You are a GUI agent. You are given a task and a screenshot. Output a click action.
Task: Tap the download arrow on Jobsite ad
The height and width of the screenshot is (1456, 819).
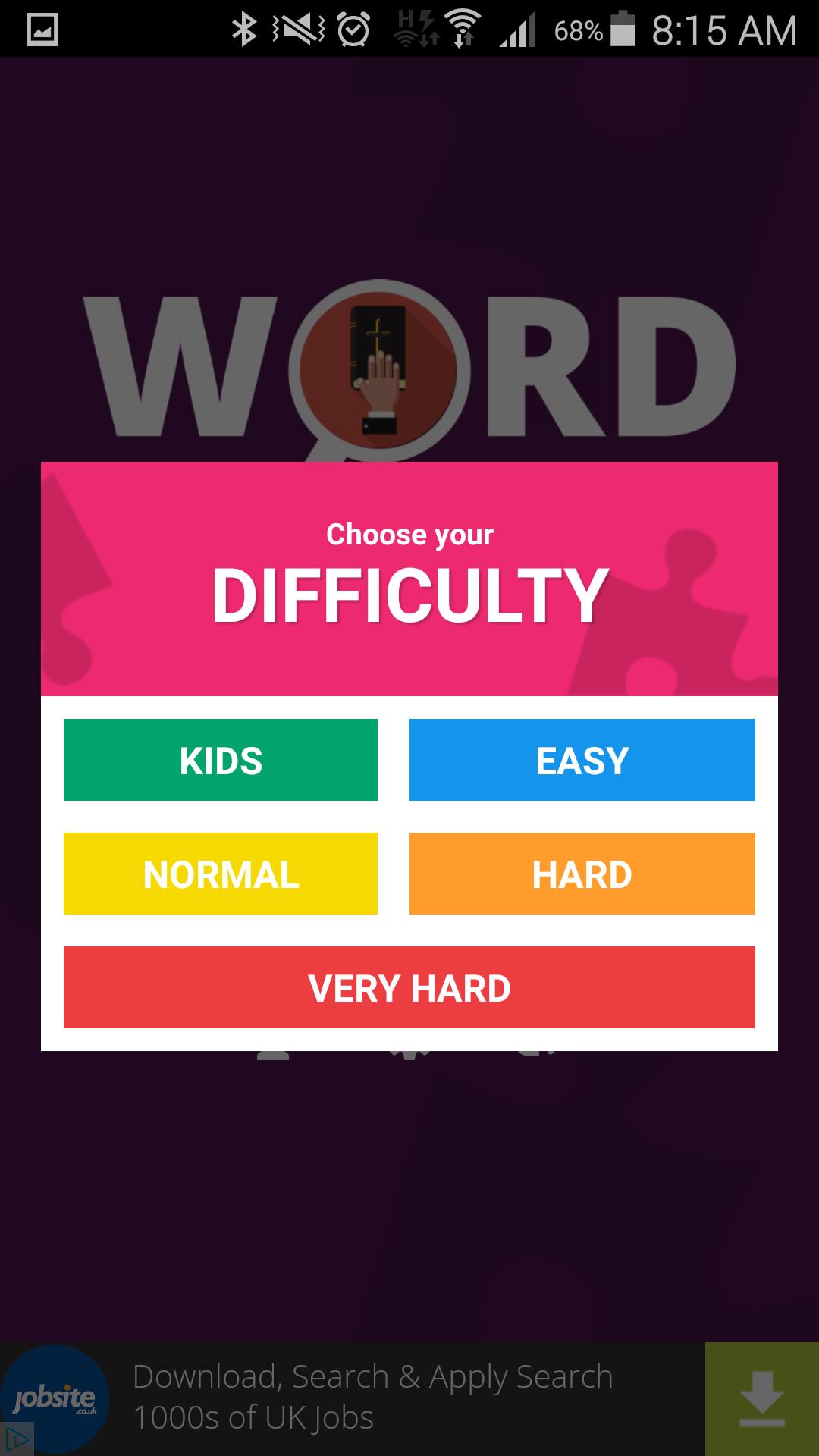(761, 1398)
